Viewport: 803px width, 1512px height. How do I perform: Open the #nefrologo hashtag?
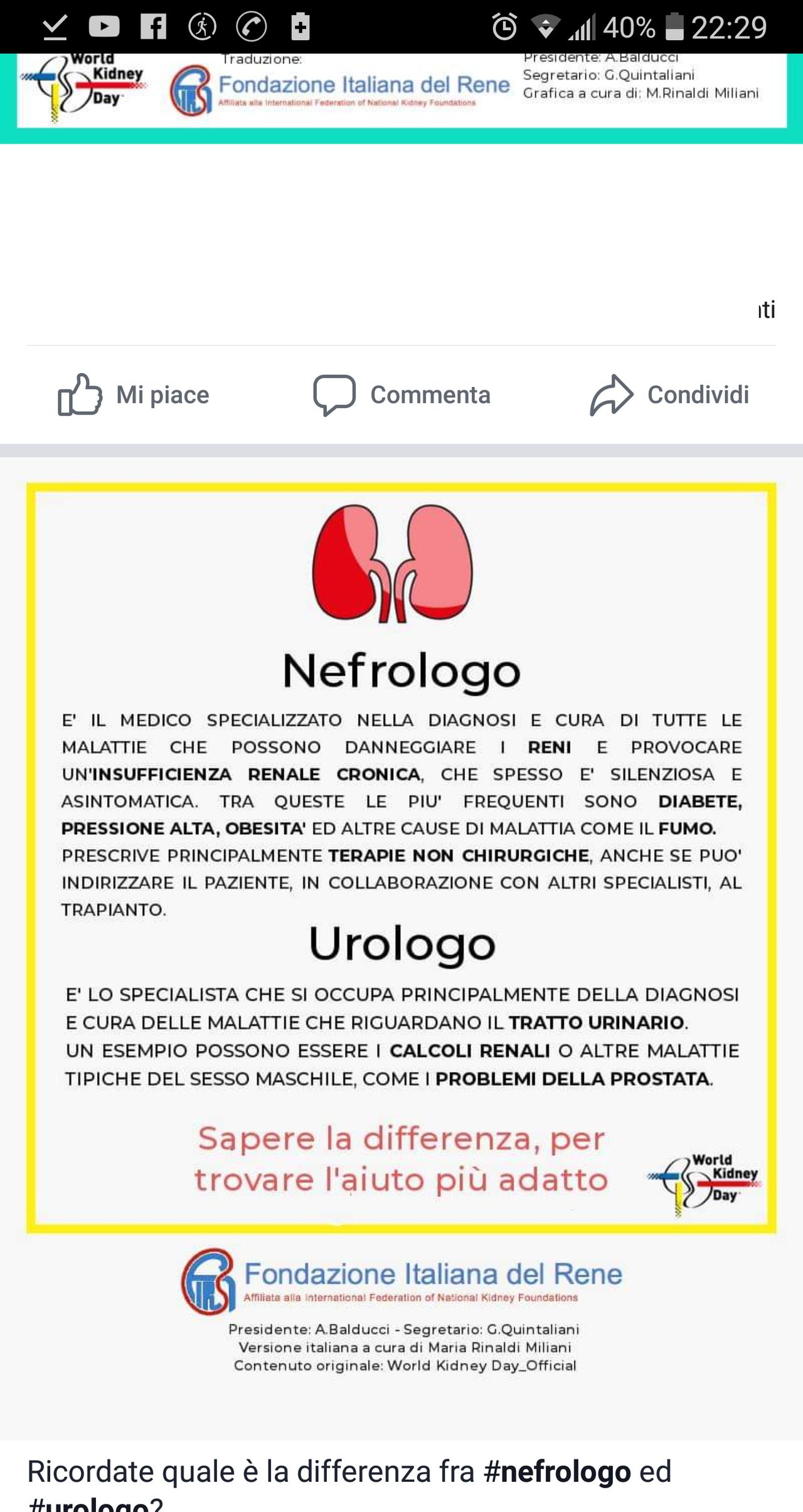556,1472
